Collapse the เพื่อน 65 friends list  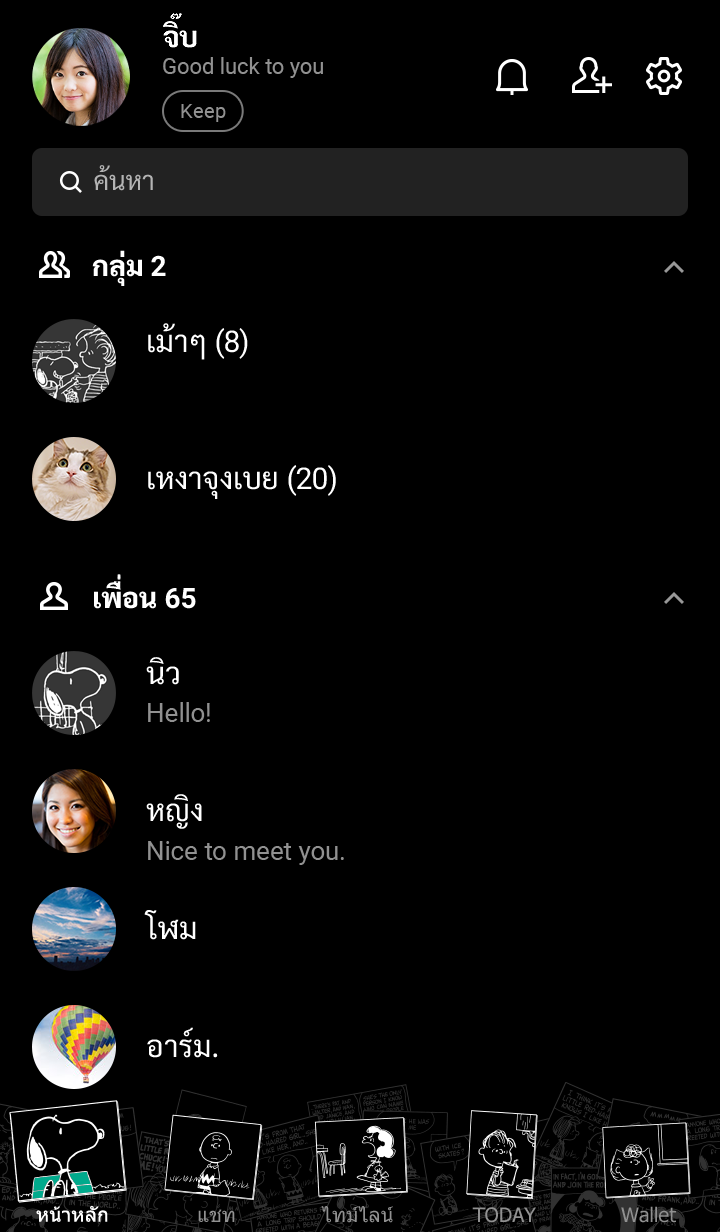[674, 598]
